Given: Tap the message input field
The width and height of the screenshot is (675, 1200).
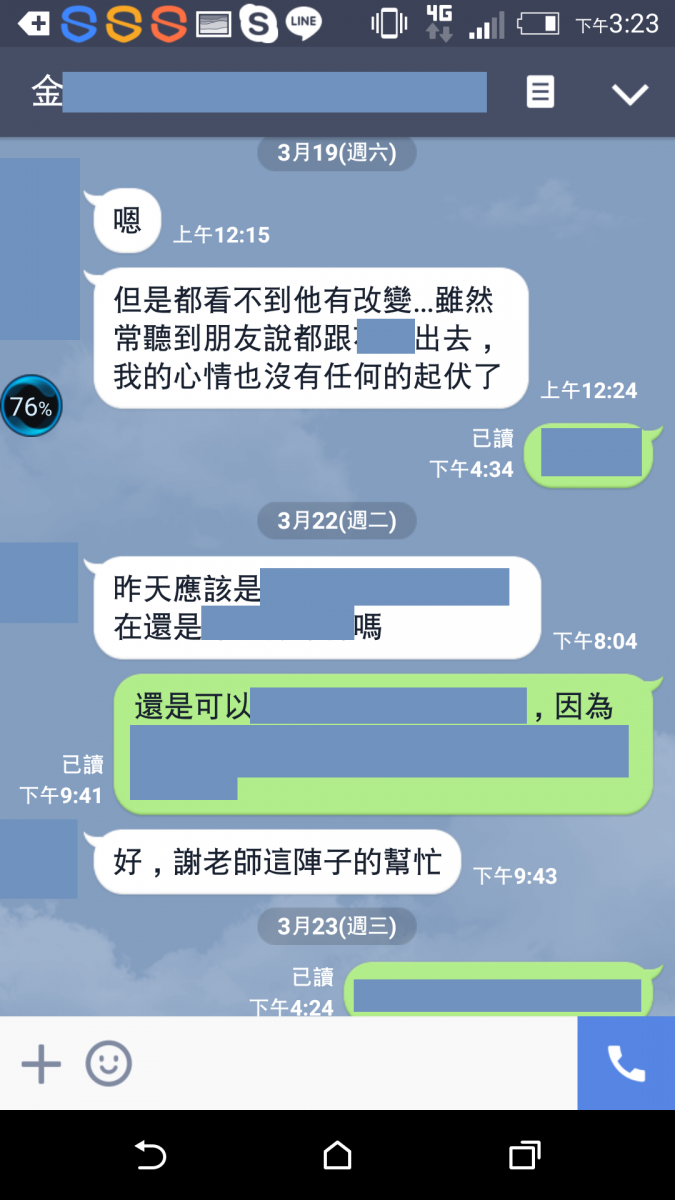Looking at the screenshot, I should 350,1064.
